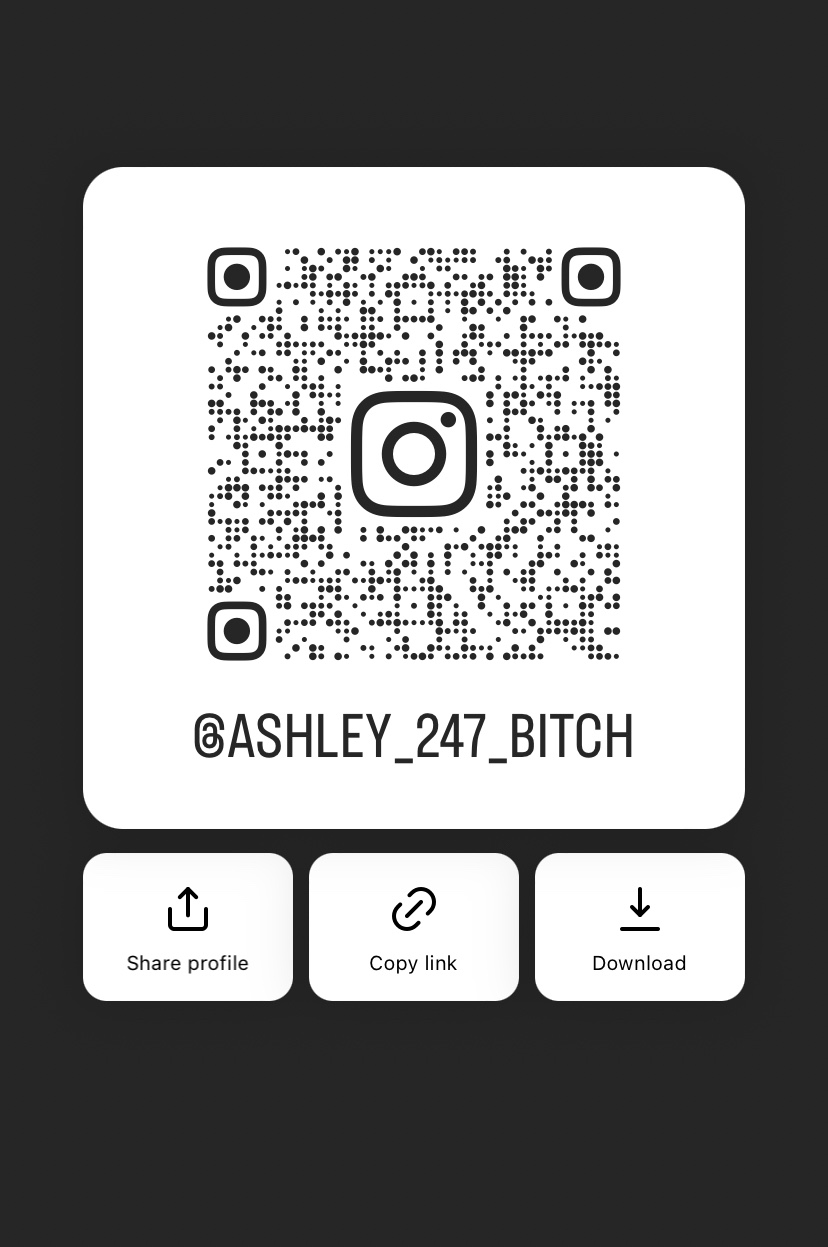Tap the Share profile button
This screenshot has height=1247, width=828.
pos(188,927)
